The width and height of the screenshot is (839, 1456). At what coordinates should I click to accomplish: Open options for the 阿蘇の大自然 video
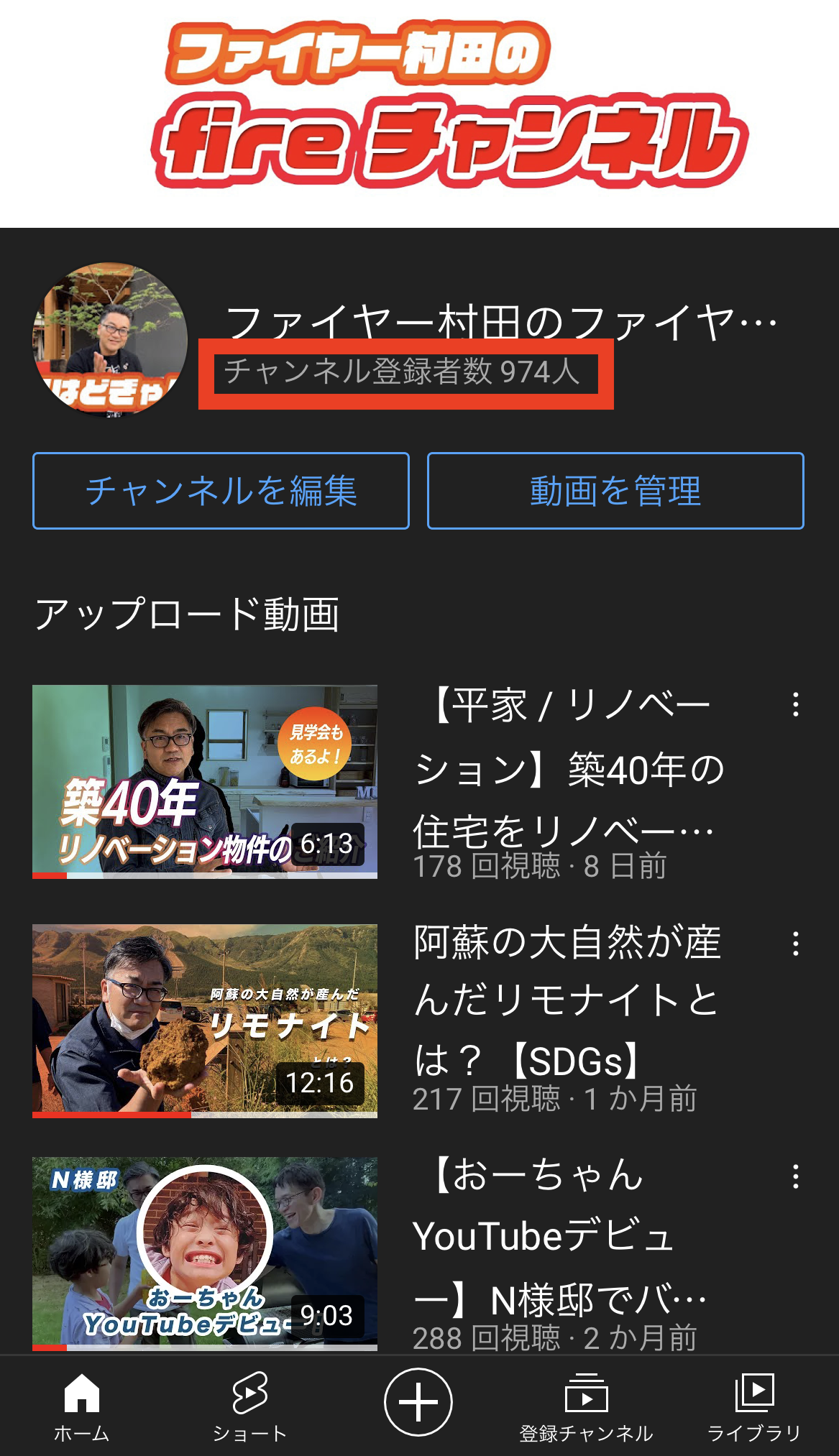coord(795,944)
